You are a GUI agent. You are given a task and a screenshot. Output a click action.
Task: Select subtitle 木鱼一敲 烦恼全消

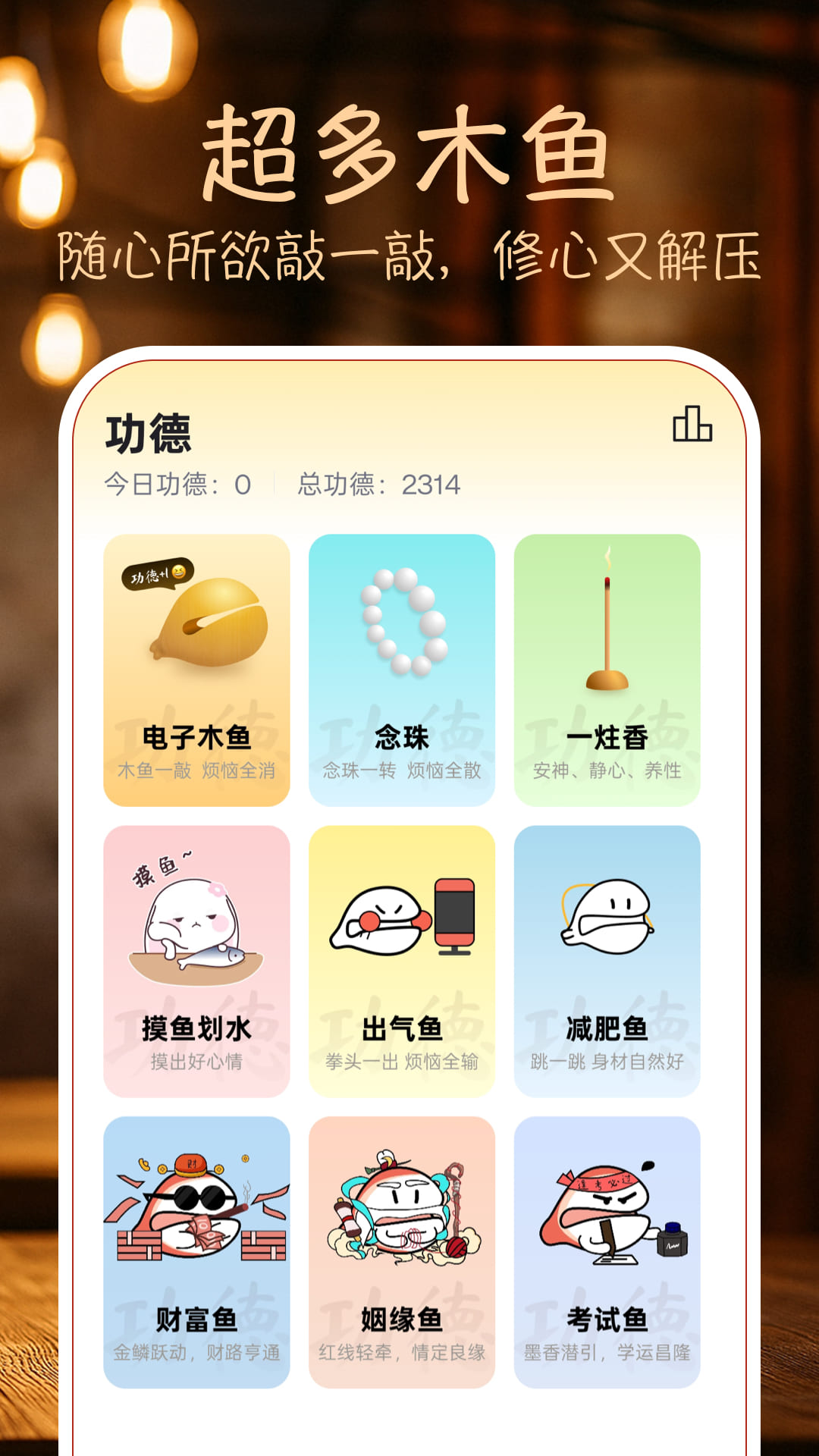coord(196,772)
